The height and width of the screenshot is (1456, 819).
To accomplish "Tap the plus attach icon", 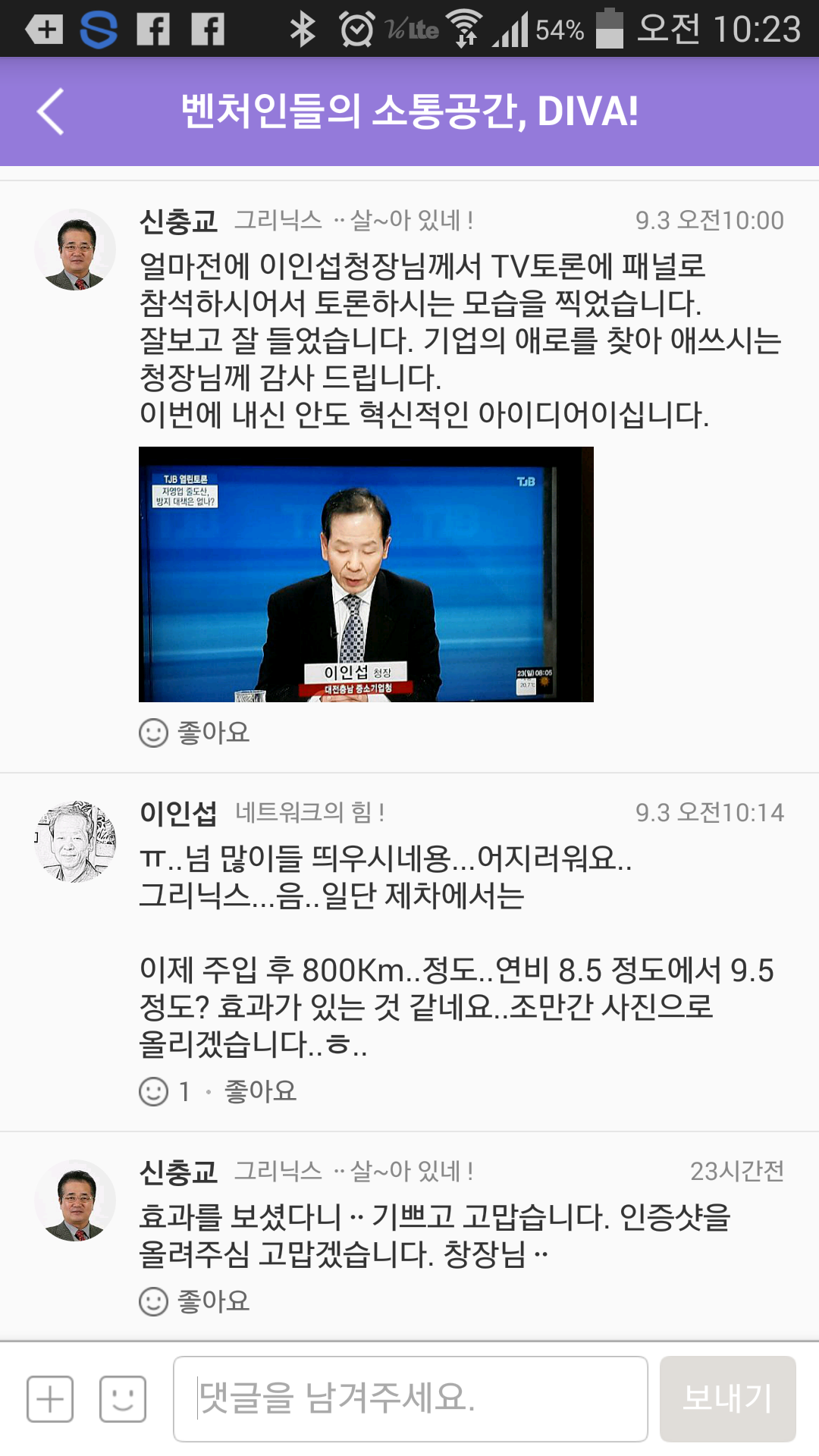I will (50, 1398).
